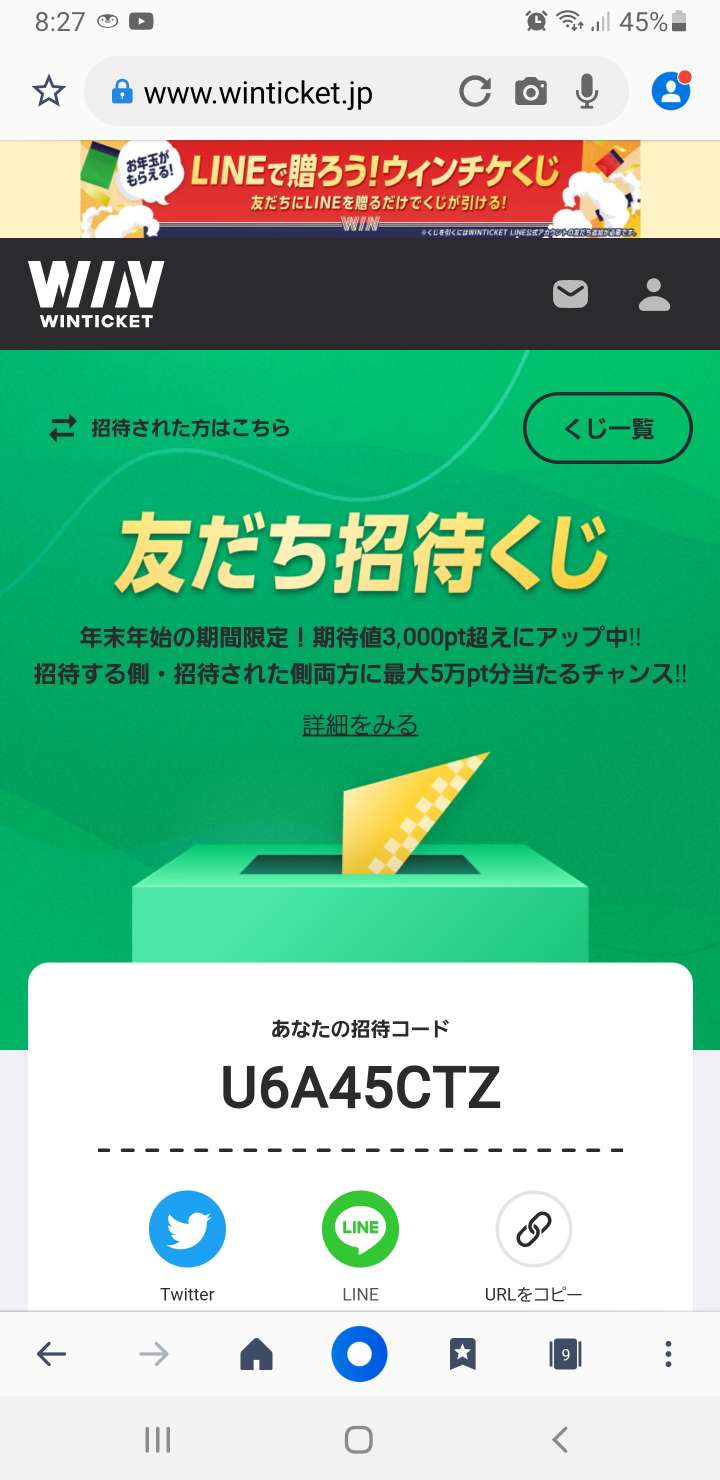The image size is (720, 1480).
Task: Open the browser tab switcher
Action: 565,1355
